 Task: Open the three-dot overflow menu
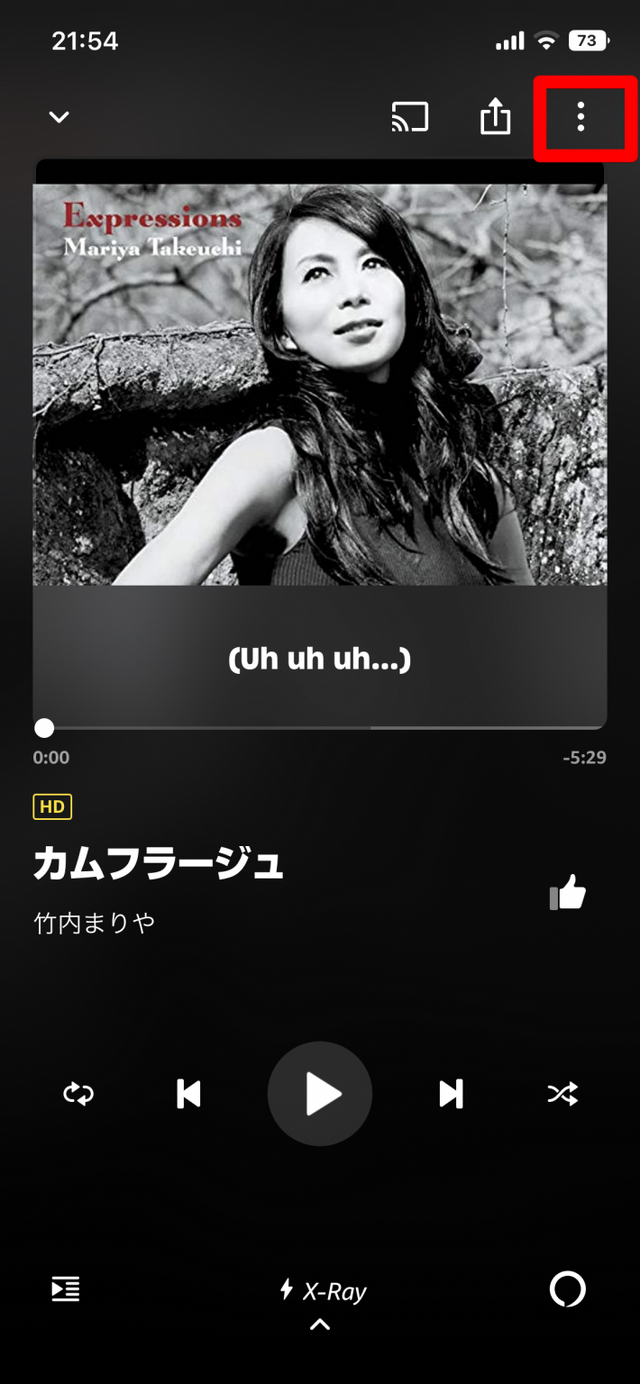(581, 117)
